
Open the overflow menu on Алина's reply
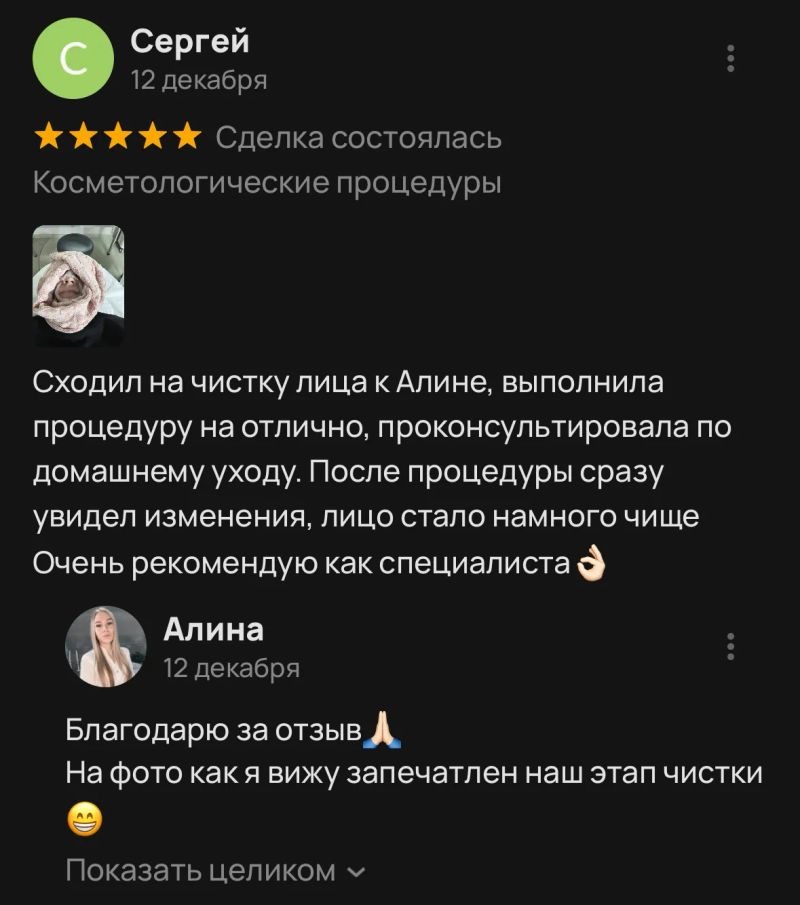pos(731,646)
